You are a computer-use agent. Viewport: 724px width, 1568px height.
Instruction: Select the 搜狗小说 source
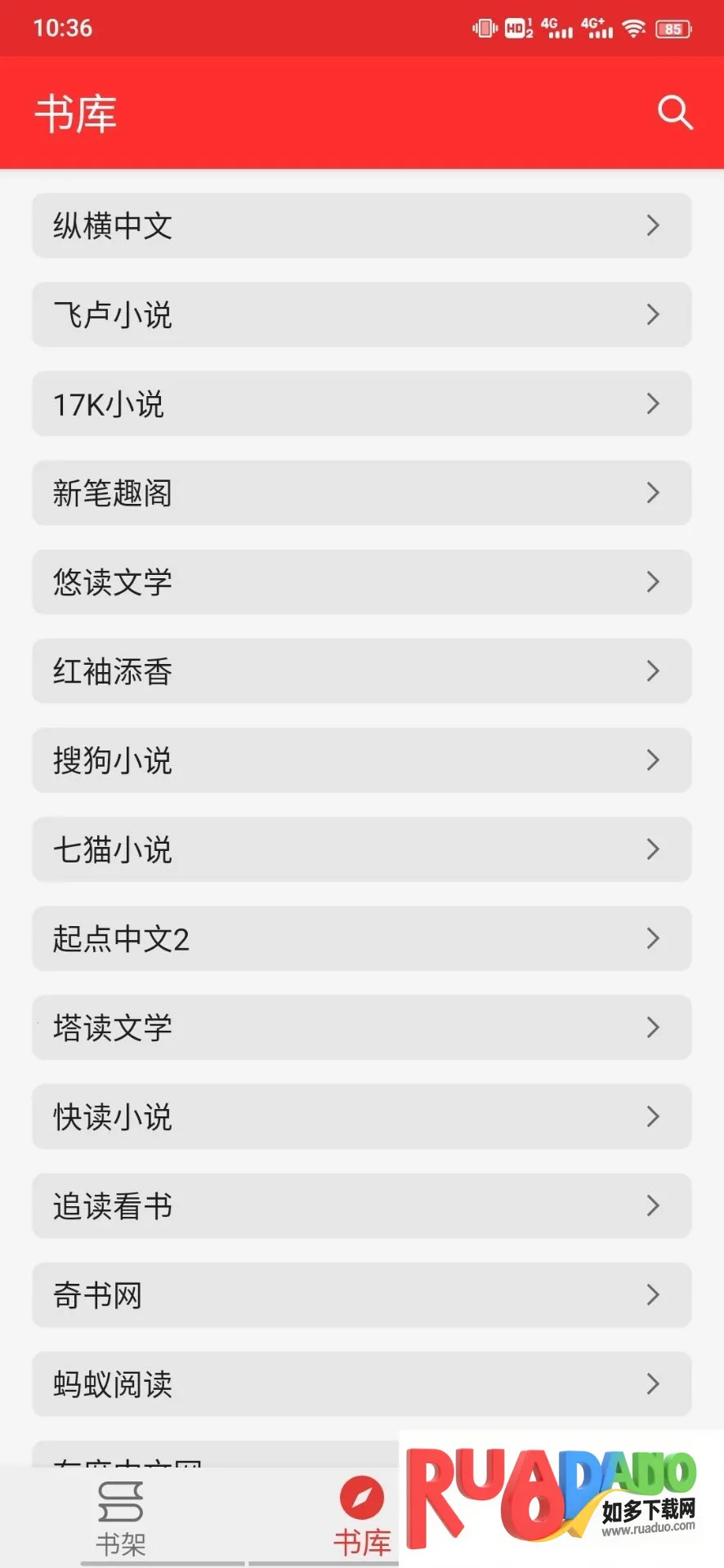(361, 759)
